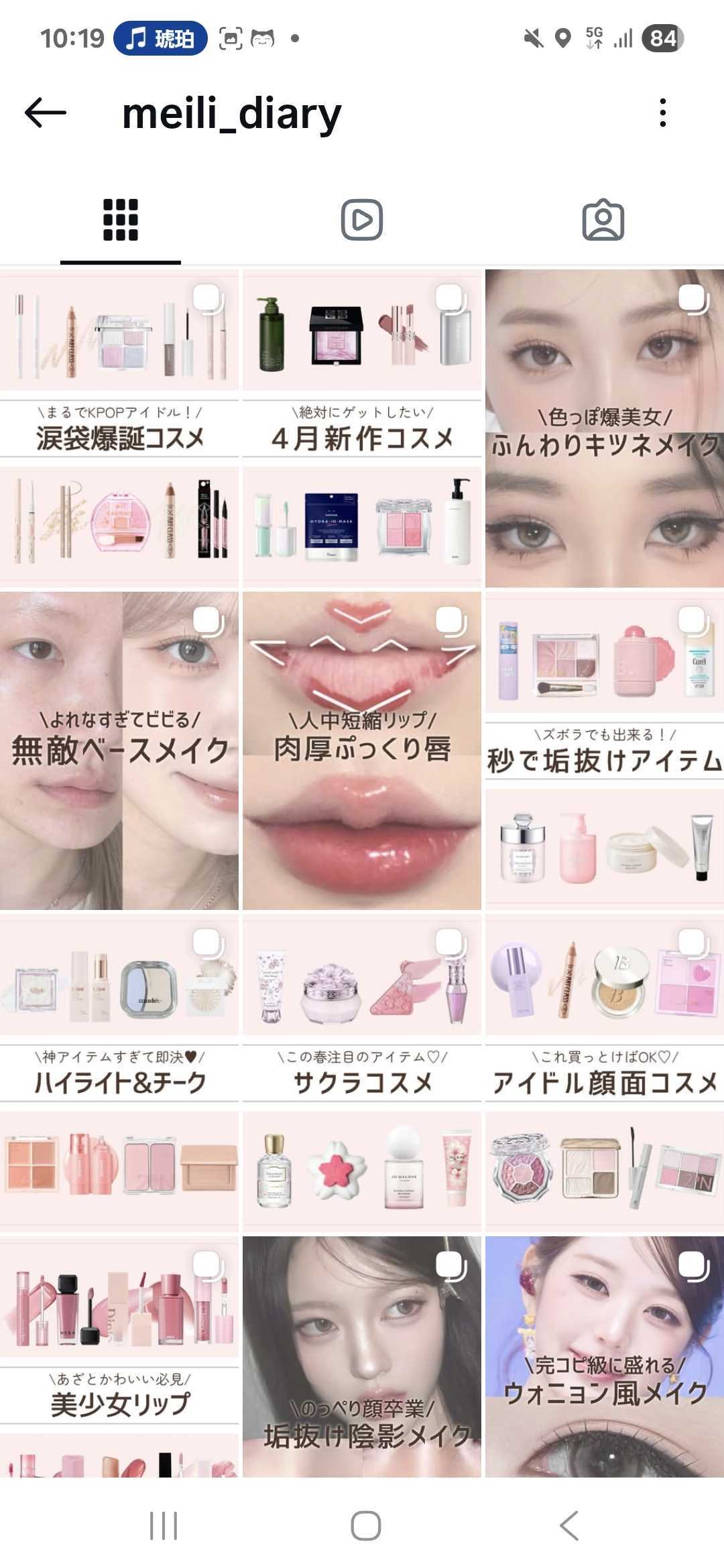Open the 4月新作コスメ post

click(x=362, y=429)
